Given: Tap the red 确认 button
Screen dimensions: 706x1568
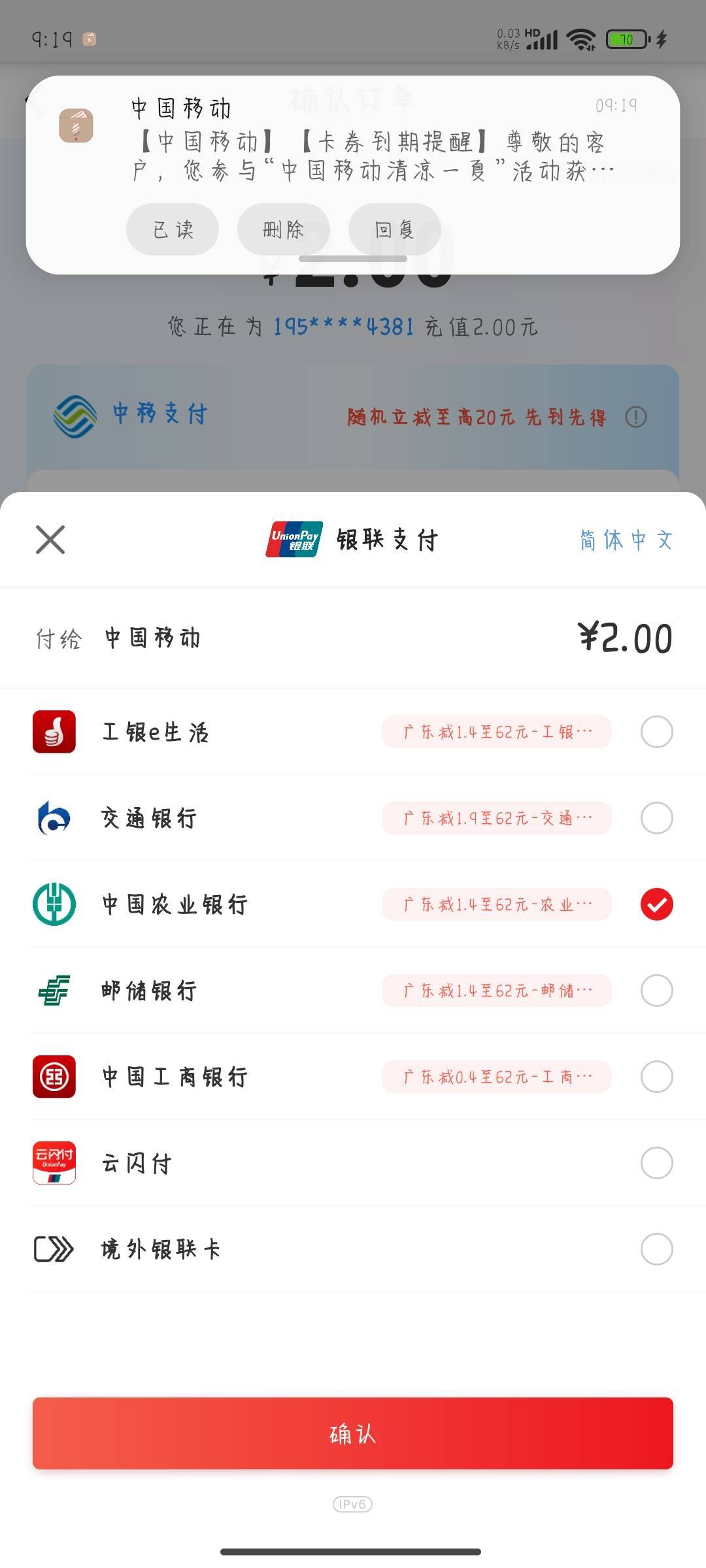Looking at the screenshot, I should point(353,1433).
